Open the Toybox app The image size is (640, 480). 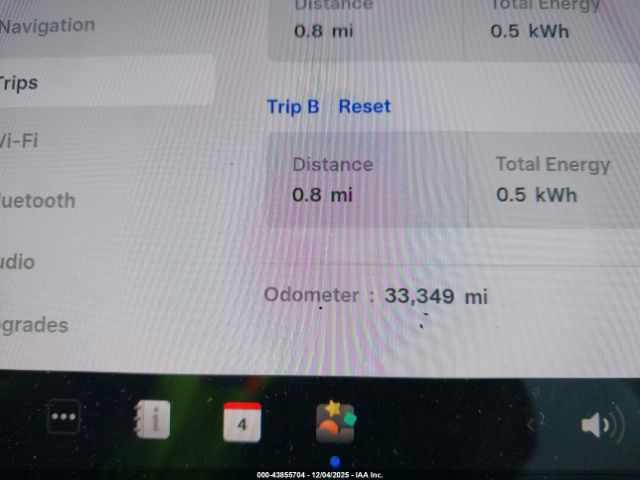click(335, 423)
